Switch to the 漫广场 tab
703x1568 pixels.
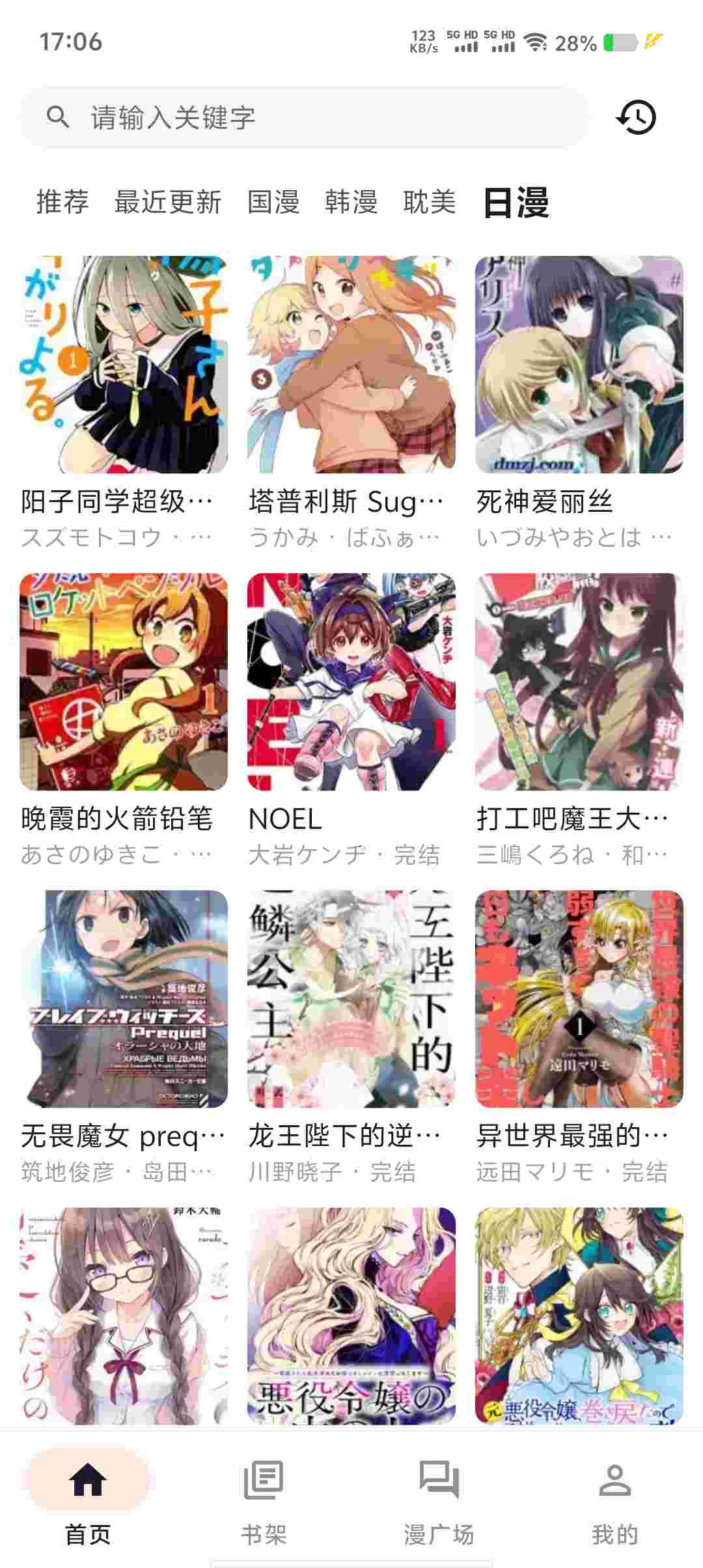pyautogui.click(x=439, y=1498)
